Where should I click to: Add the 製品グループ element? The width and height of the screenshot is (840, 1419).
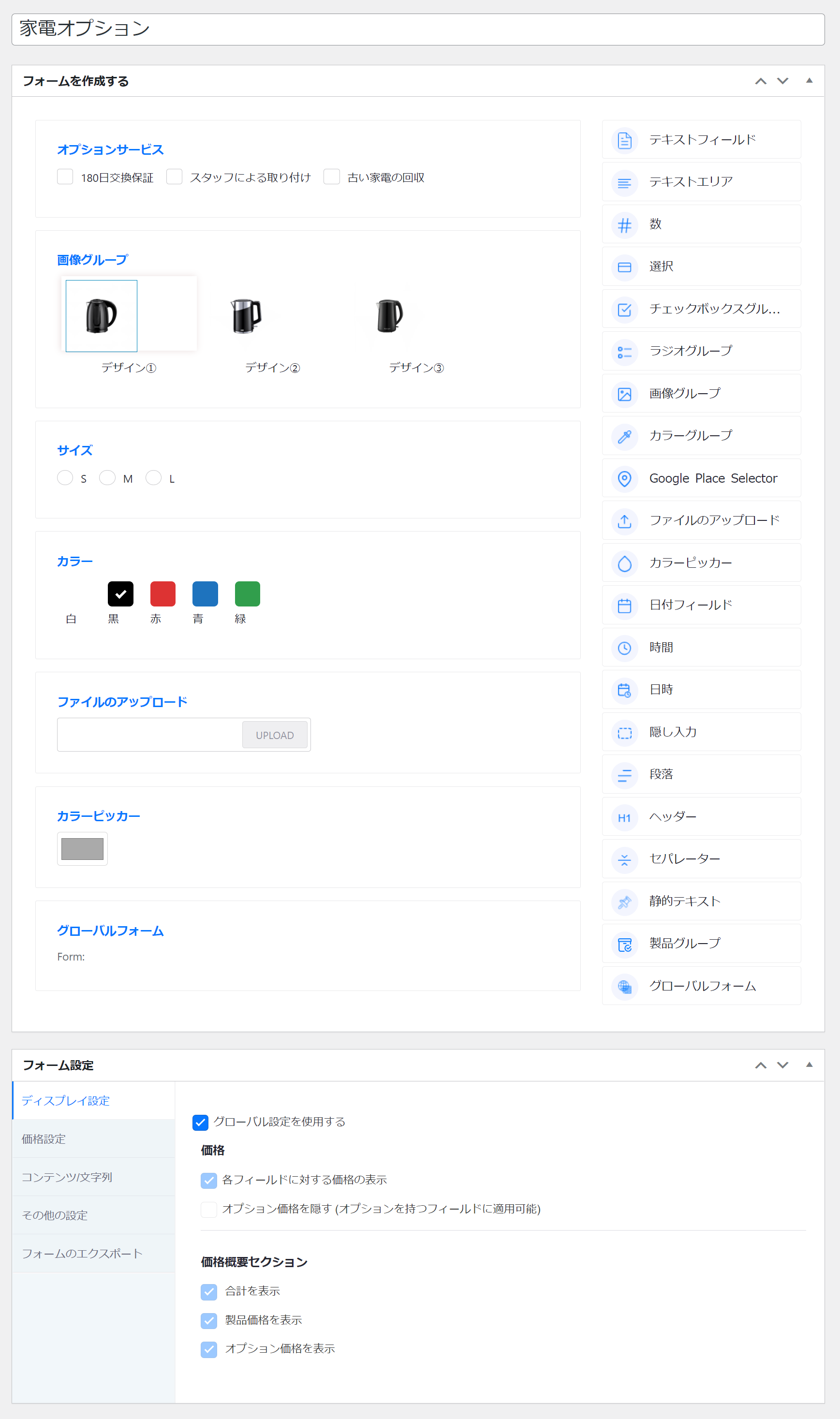701,944
